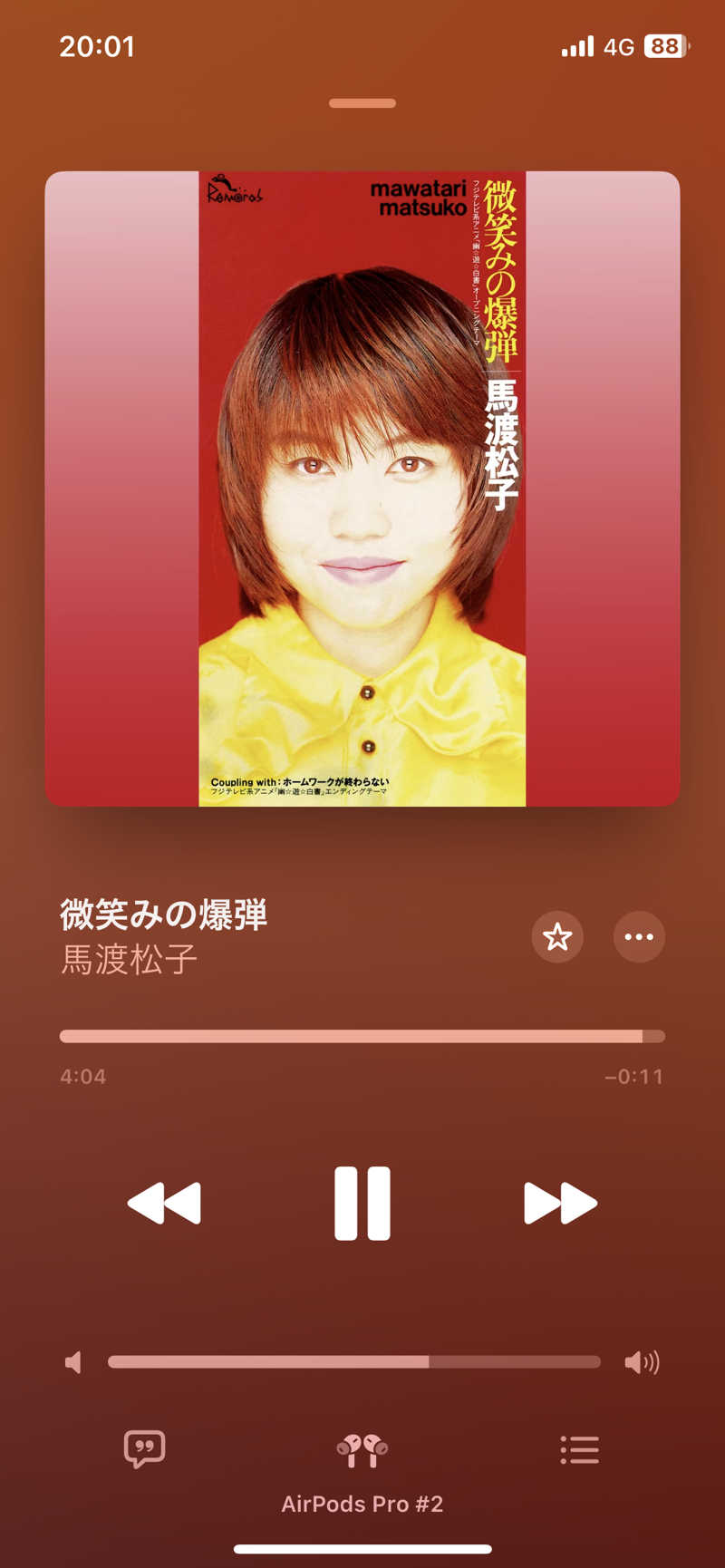The image size is (725, 1568).
Task: Show the song lyrics
Action: pos(144,1448)
